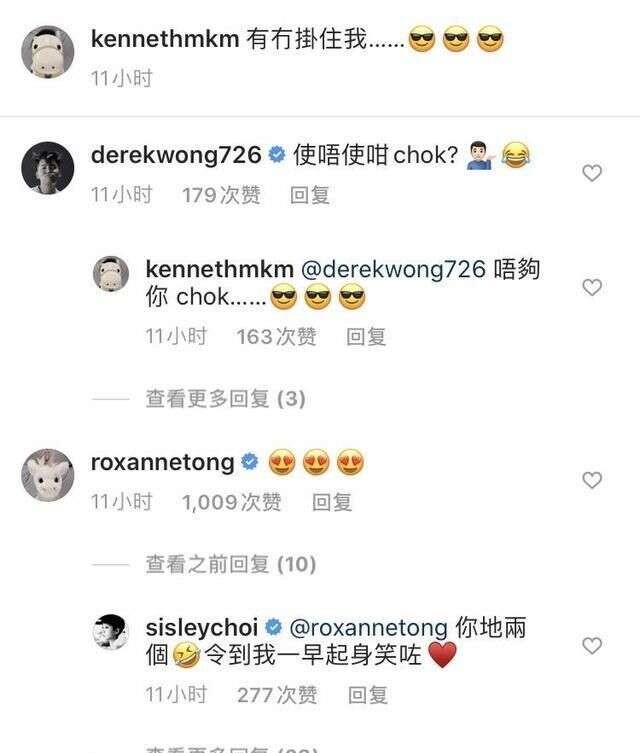View the 179 likes on derekwong726's comment
The width and height of the screenshot is (640, 753).
[x=221, y=195]
